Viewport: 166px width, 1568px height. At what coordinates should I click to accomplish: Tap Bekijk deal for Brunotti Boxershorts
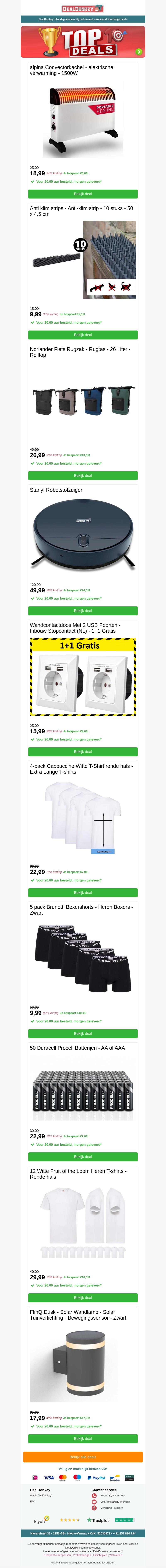click(83, 1034)
